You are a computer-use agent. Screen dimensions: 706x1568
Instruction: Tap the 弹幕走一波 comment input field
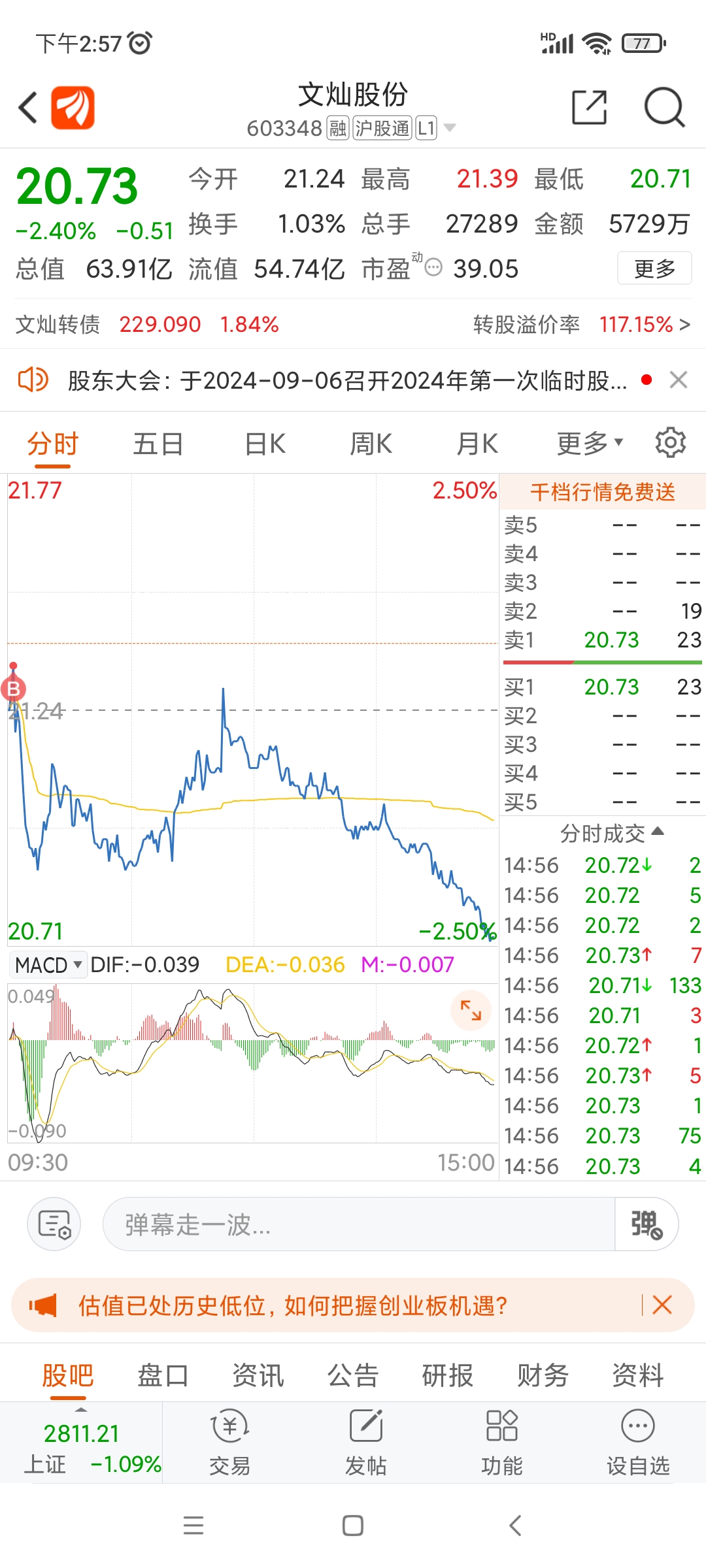(x=358, y=1224)
